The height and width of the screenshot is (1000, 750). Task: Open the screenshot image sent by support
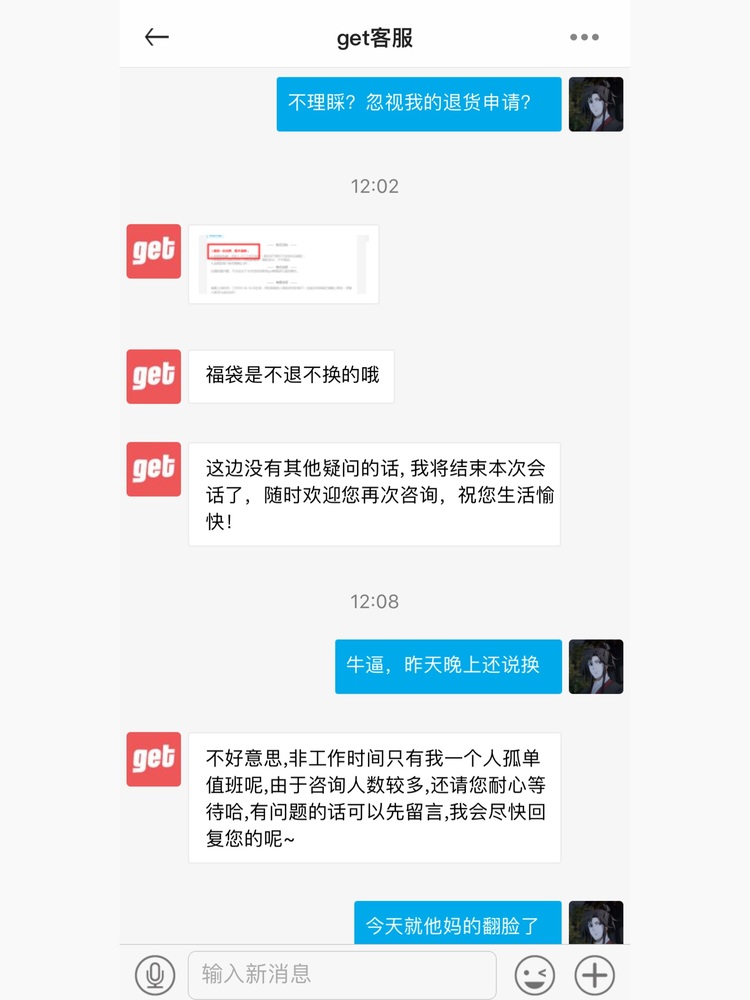click(x=284, y=264)
